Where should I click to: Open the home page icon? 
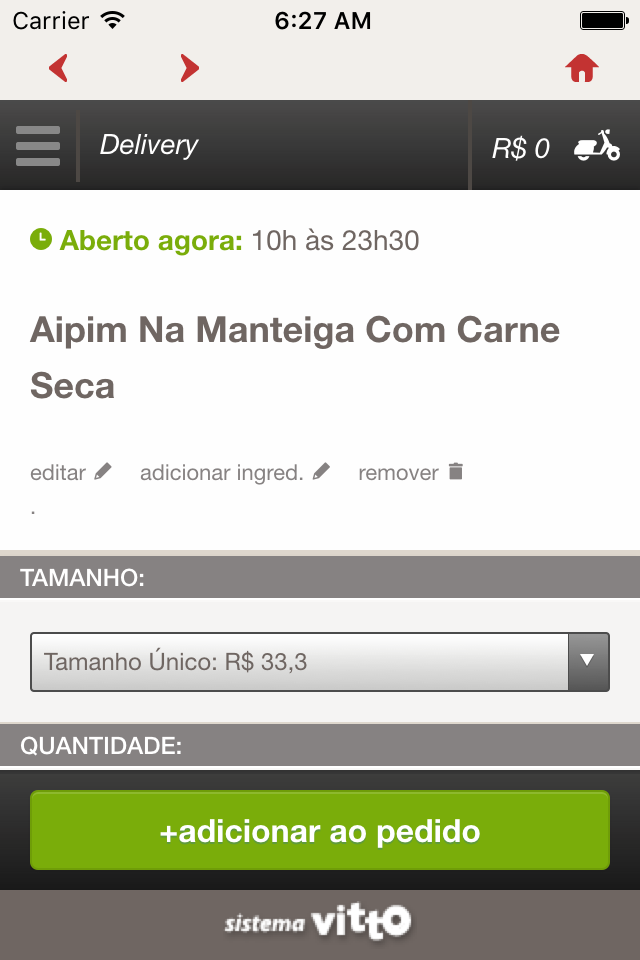coord(581,68)
